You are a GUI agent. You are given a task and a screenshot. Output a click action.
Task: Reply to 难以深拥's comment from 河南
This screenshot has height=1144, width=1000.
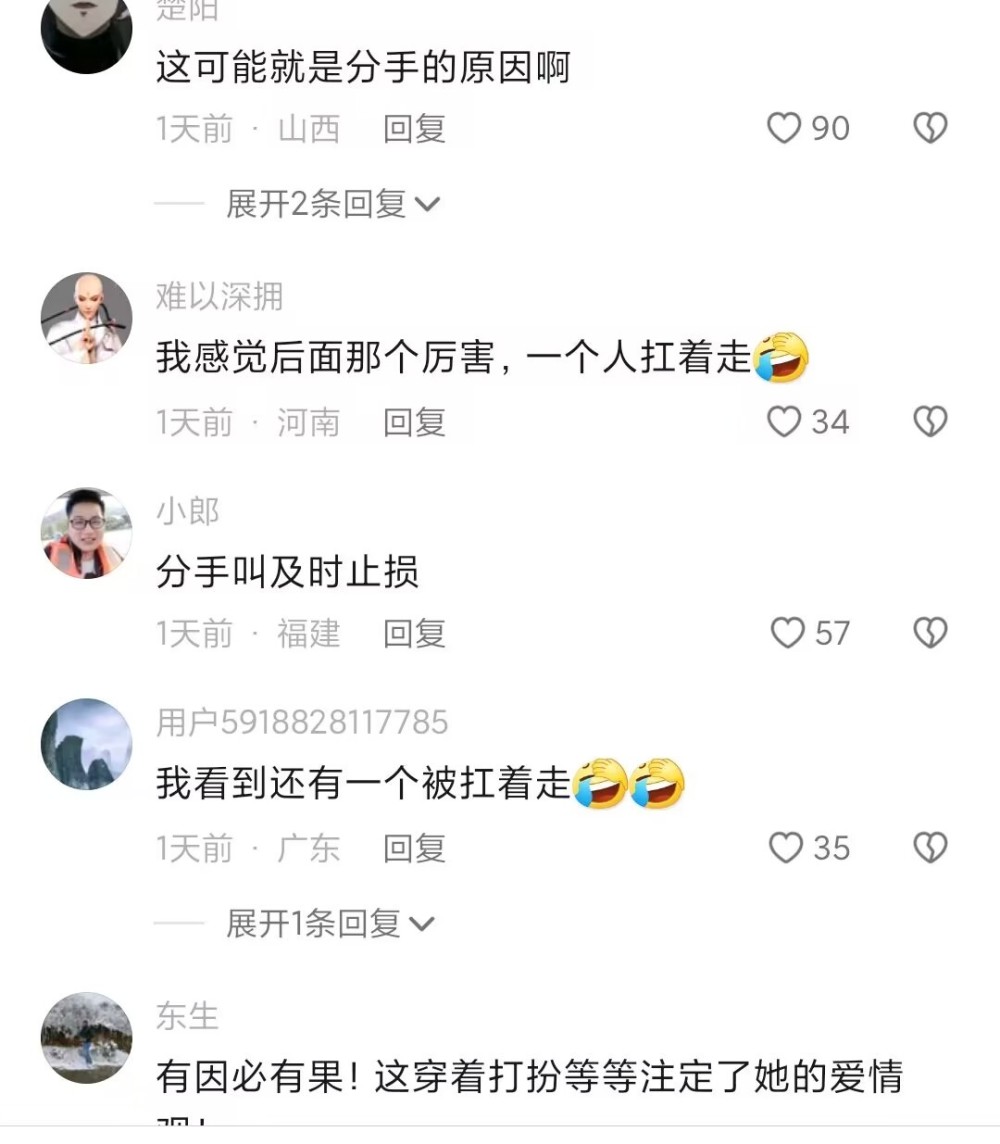(414, 422)
